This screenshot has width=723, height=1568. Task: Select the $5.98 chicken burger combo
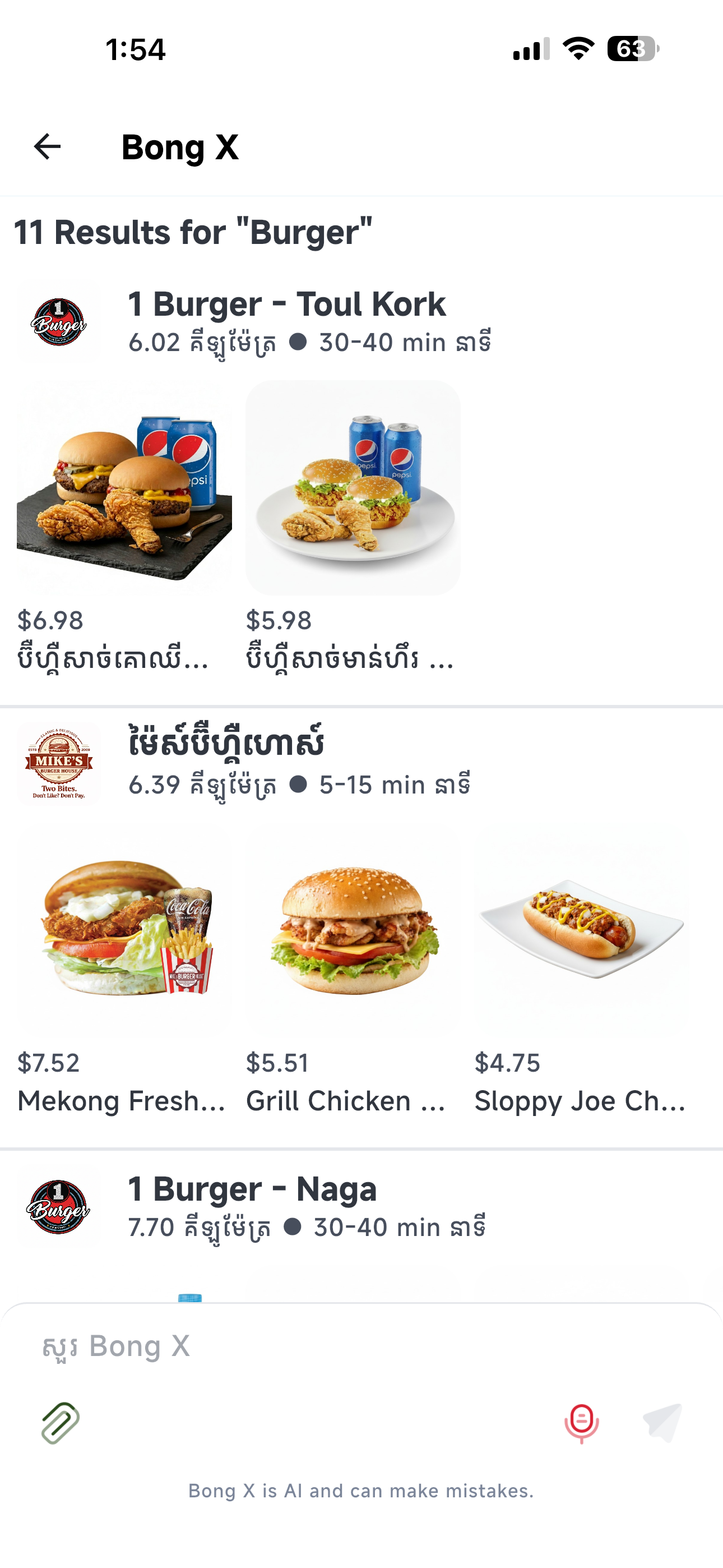pyautogui.click(x=353, y=527)
